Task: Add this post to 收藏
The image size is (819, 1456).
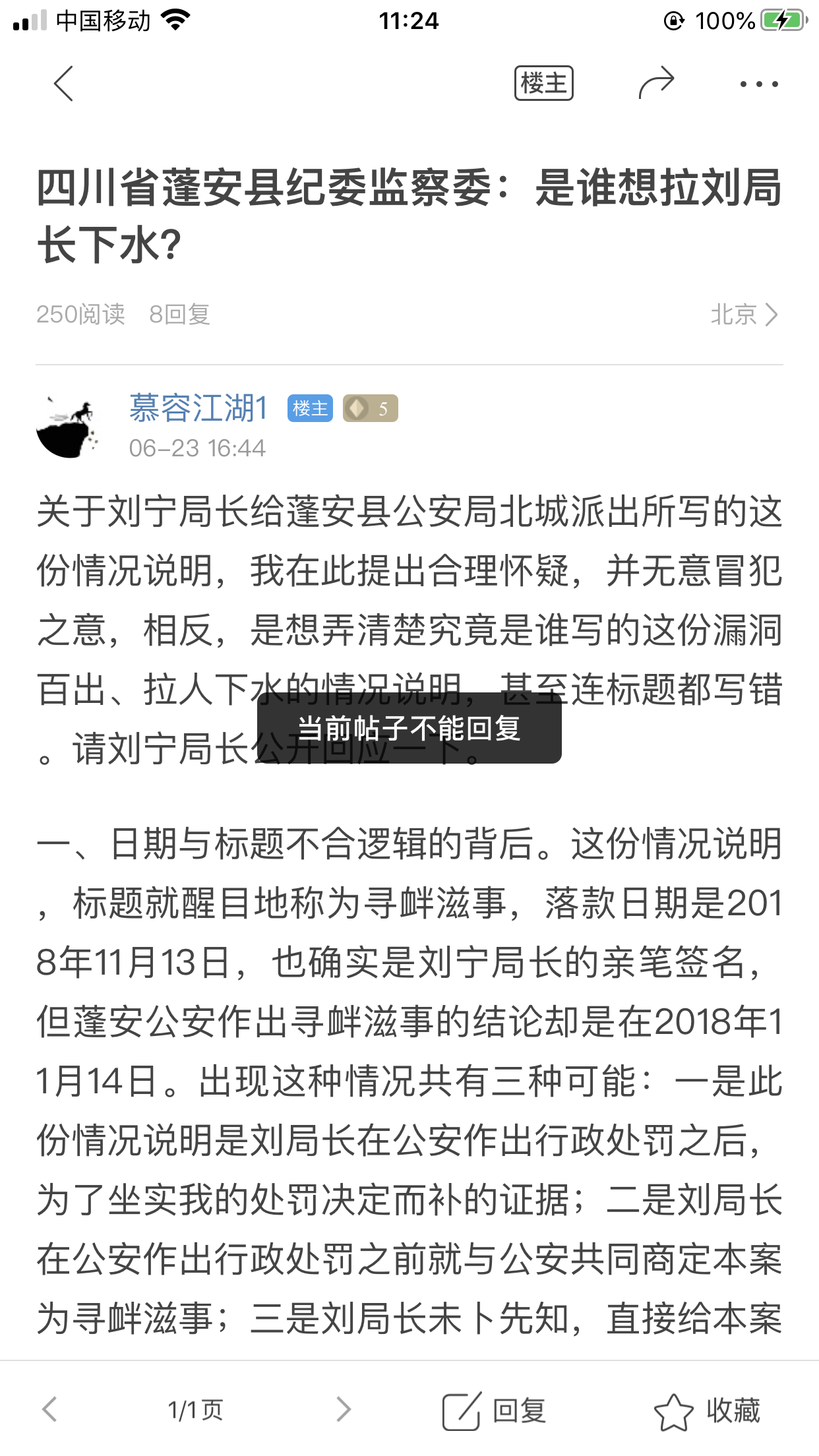Action: [x=707, y=1410]
